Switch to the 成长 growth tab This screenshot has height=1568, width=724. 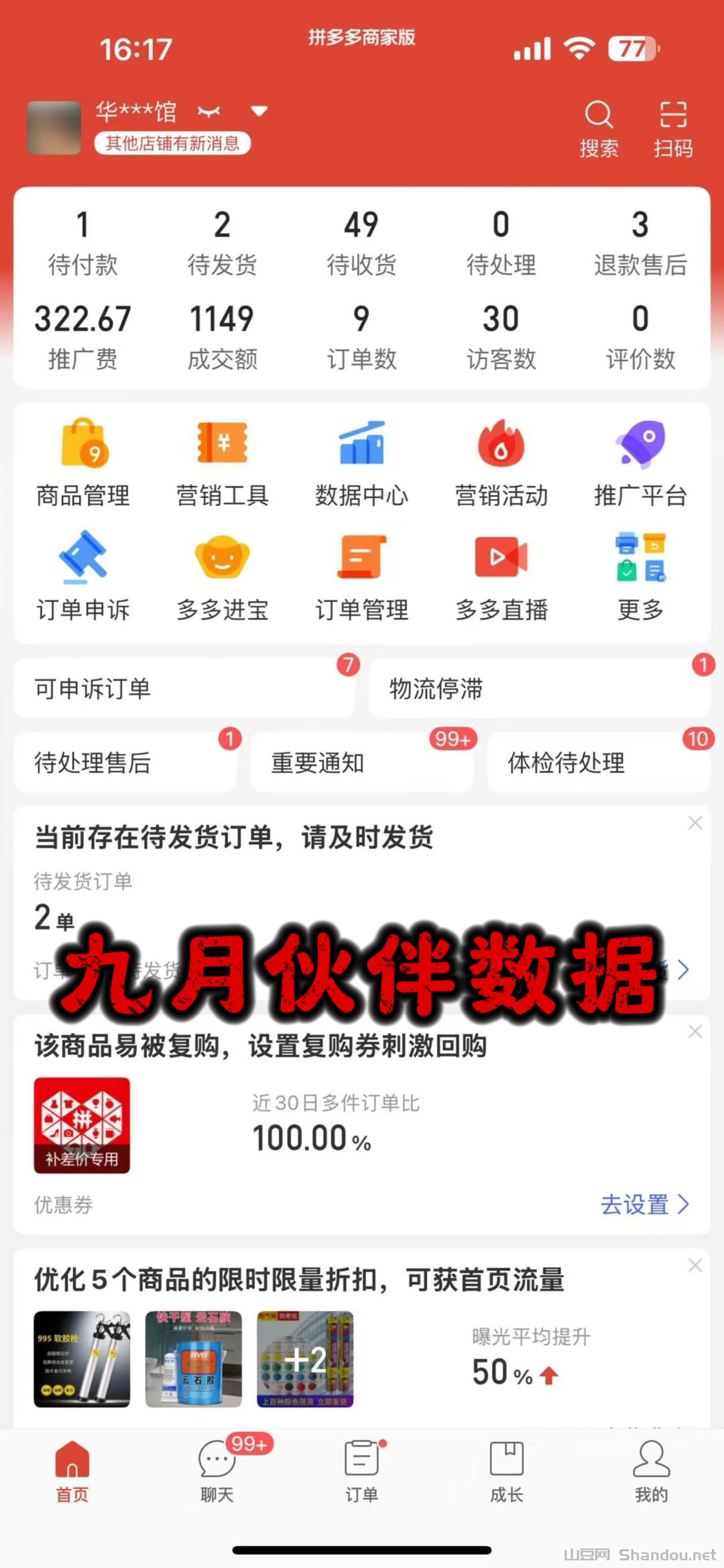[x=507, y=1485]
